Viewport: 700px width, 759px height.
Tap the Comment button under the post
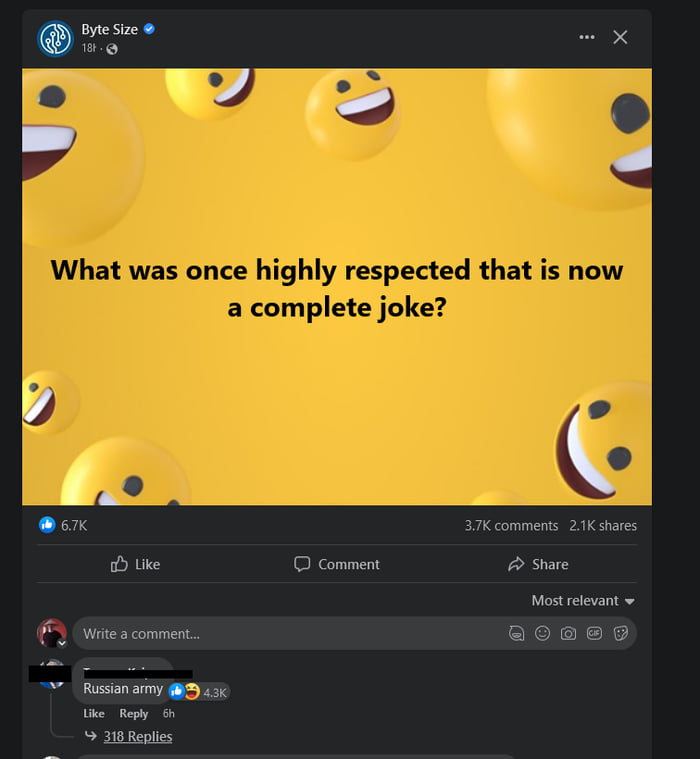[x=337, y=564]
